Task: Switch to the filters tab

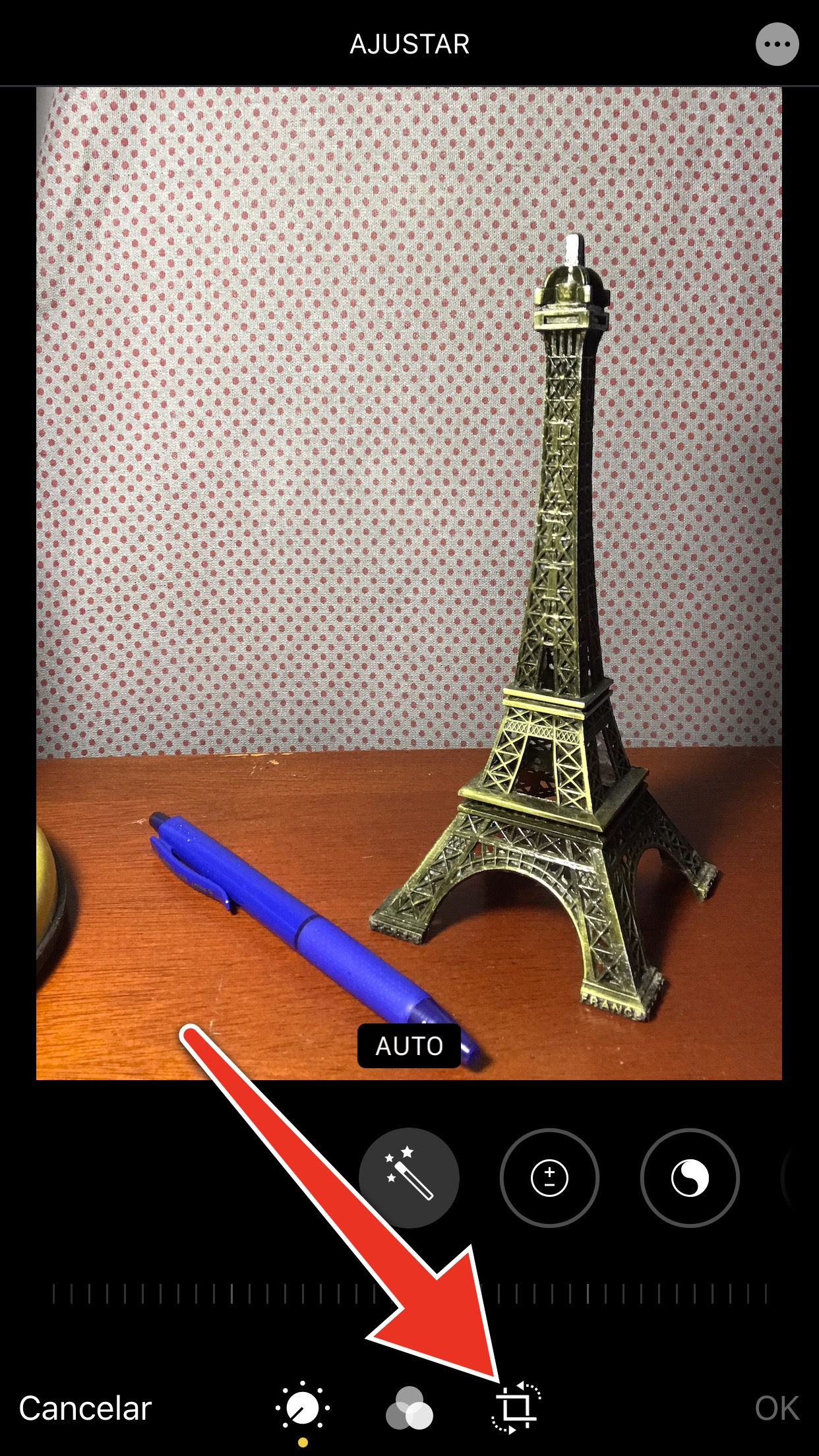Action: tap(409, 1408)
